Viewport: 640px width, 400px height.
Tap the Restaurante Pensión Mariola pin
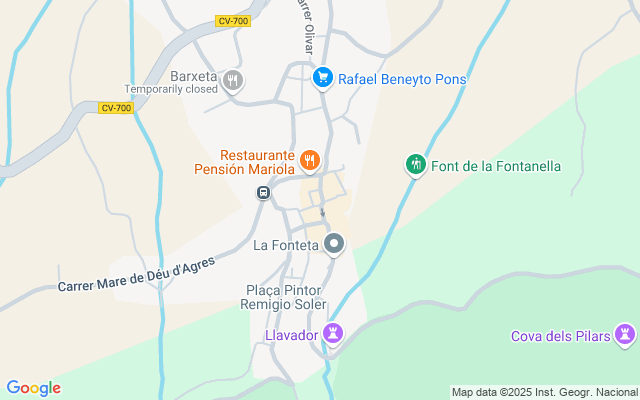click(x=310, y=161)
